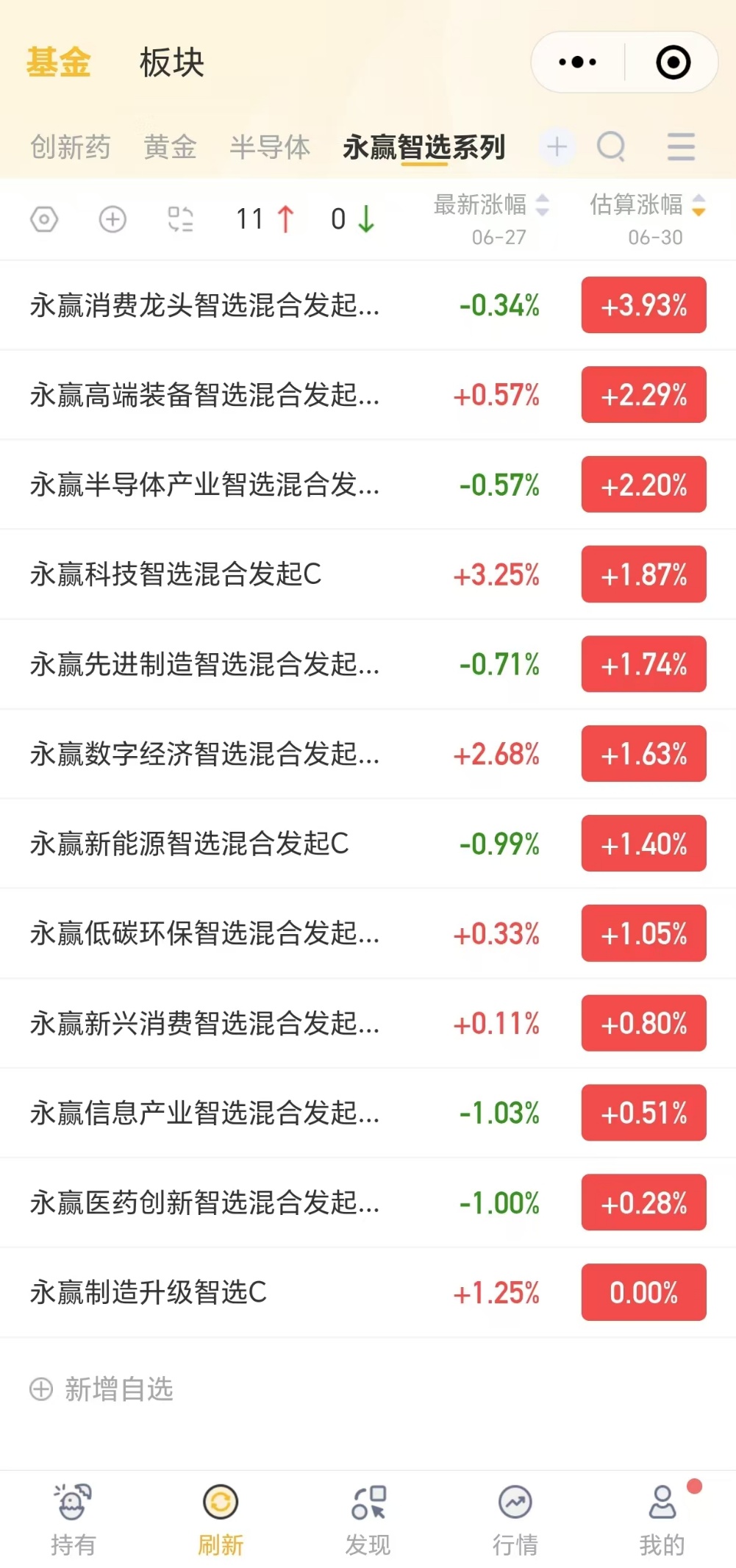The width and height of the screenshot is (736, 1568).
Task: Open the group list hamburger menu
Action: (681, 146)
